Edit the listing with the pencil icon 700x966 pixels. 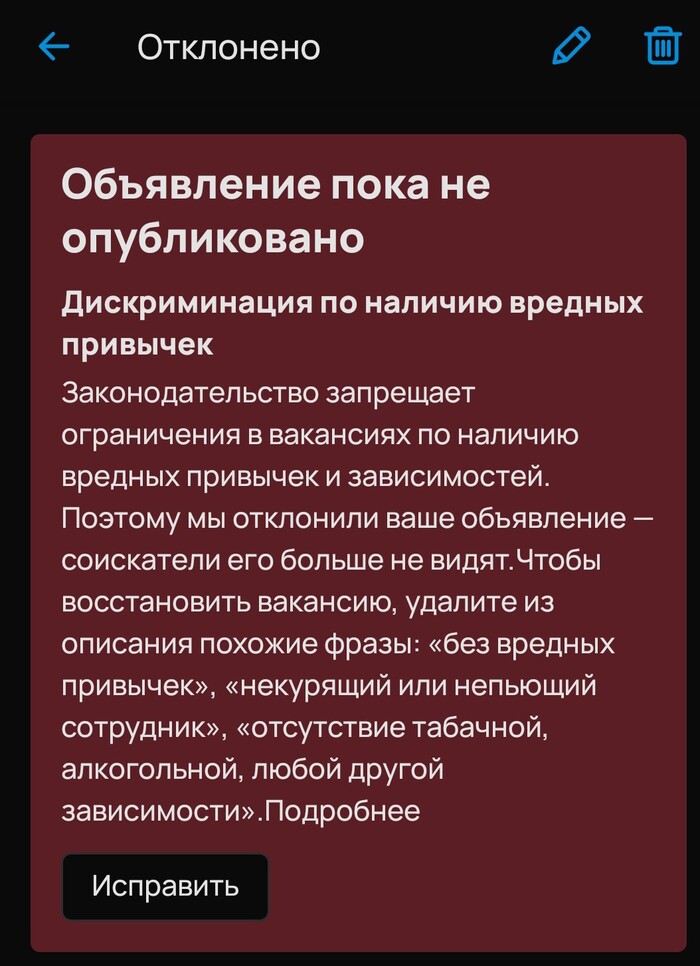click(571, 46)
